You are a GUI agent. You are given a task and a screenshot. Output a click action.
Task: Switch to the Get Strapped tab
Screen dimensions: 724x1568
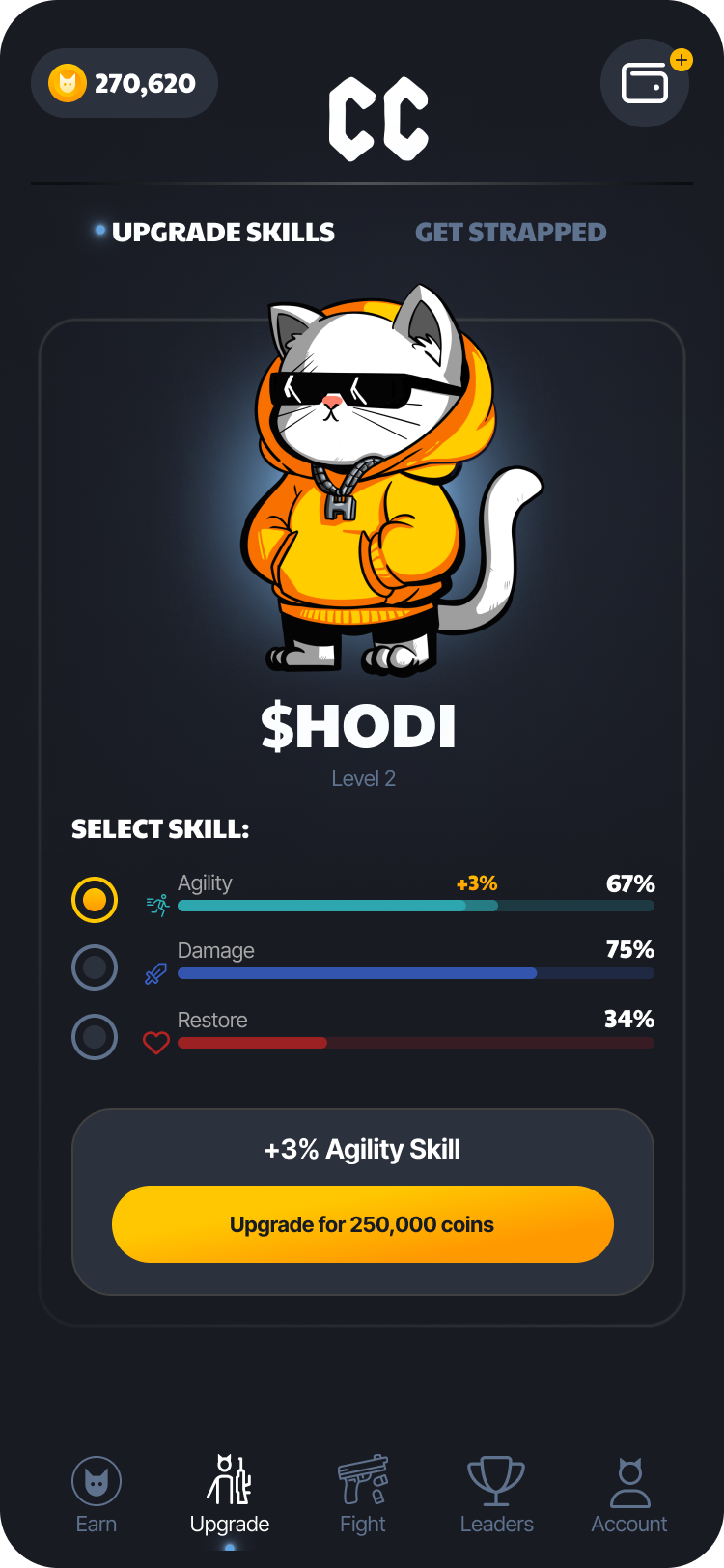pos(511,233)
